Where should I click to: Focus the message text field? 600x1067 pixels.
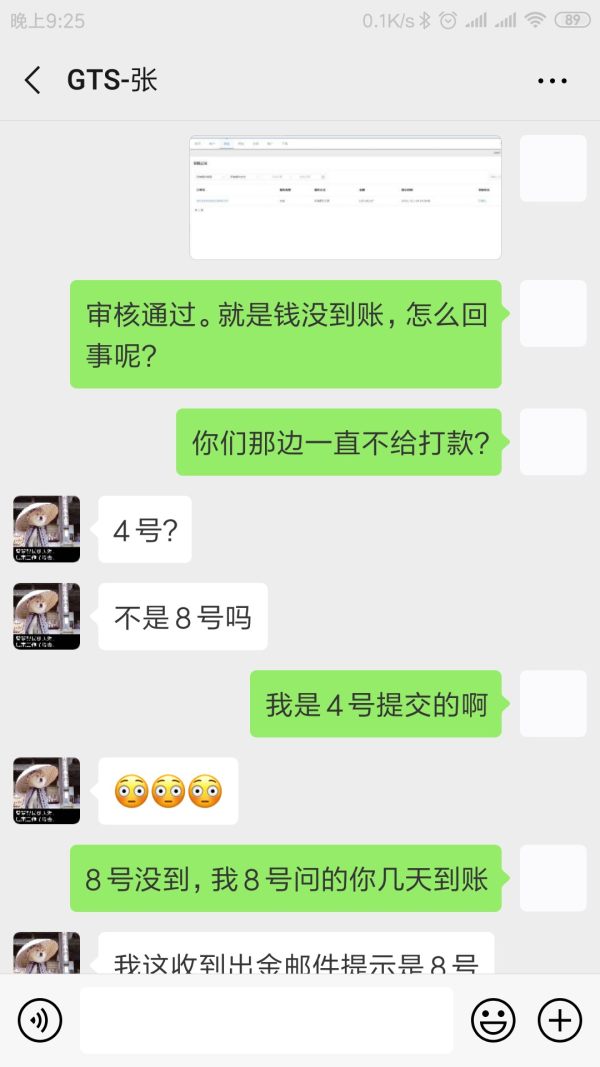[266, 1020]
